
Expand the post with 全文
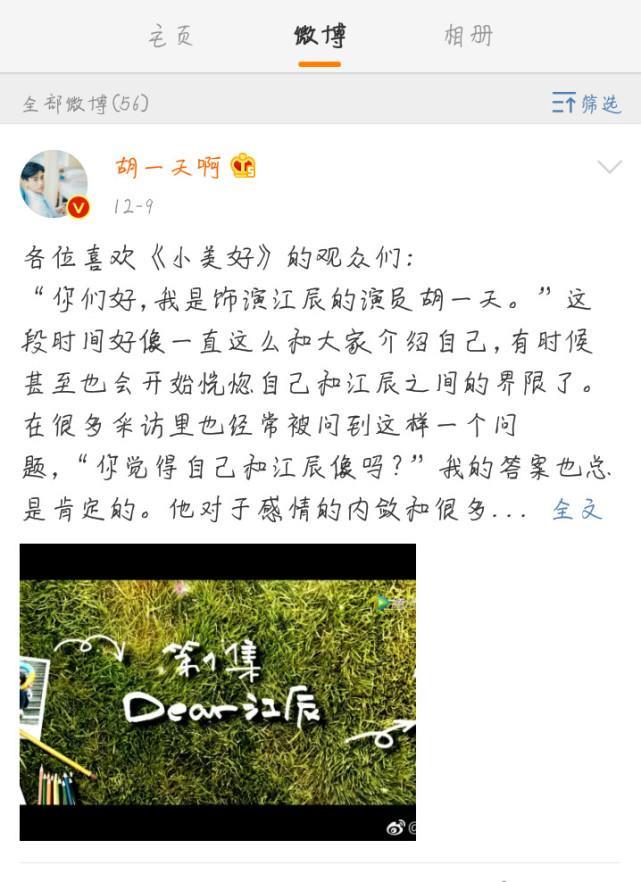pyautogui.click(x=577, y=510)
